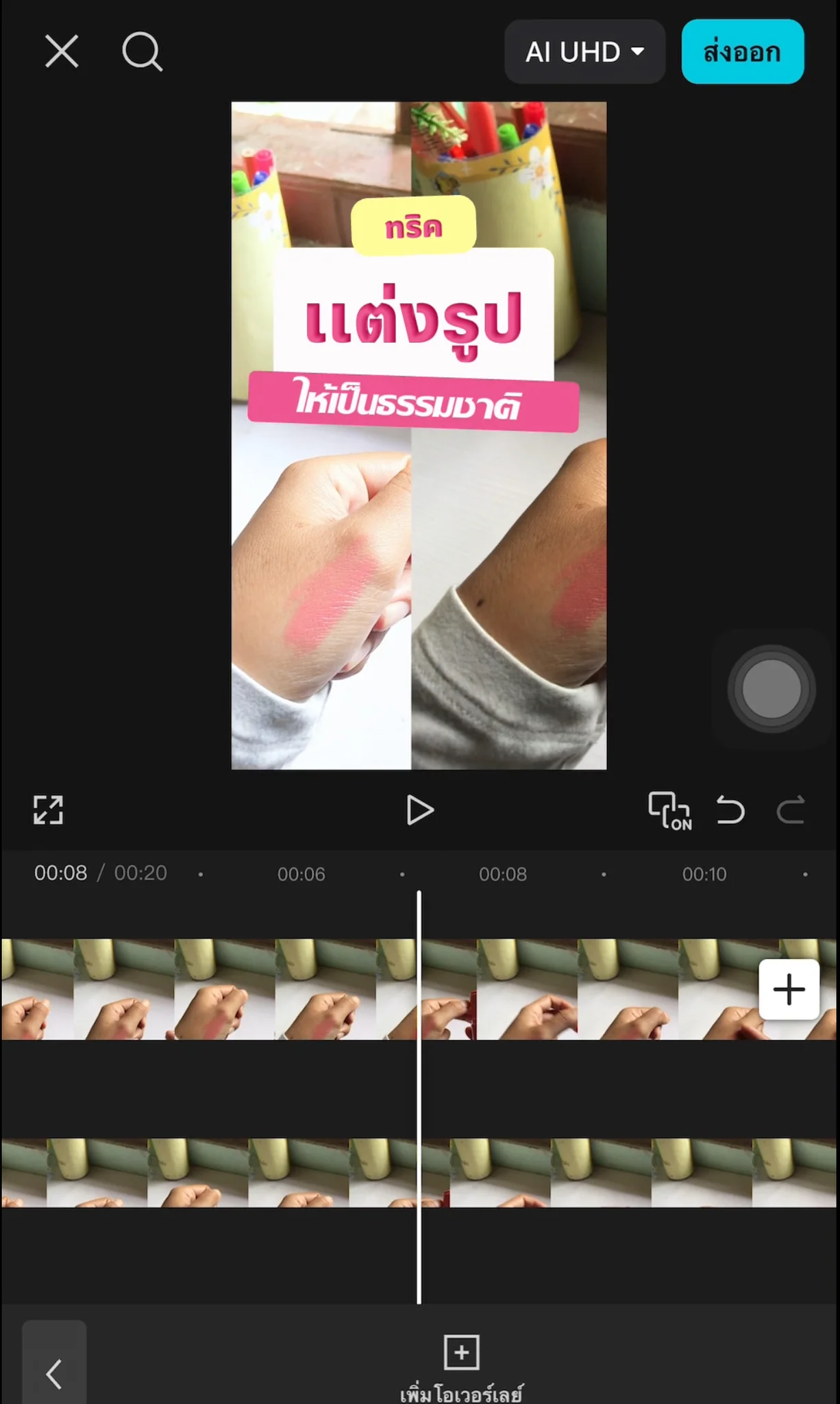Viewport: 840px width, 1404px height.
Task: Expand the AI UHD resolution dropdown
Action: pos(584,52)
